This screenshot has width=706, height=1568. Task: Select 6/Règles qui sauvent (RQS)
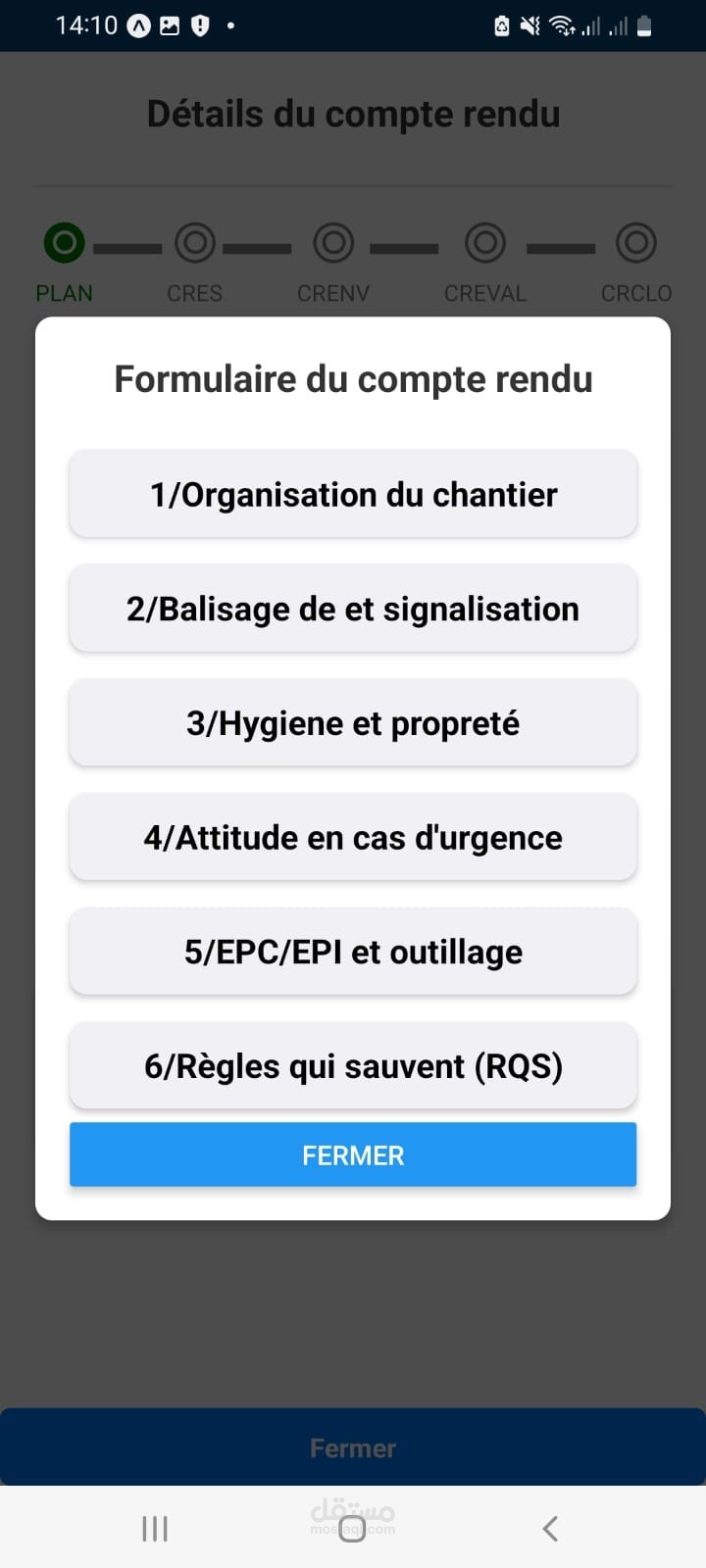[x=353, y=1066]
